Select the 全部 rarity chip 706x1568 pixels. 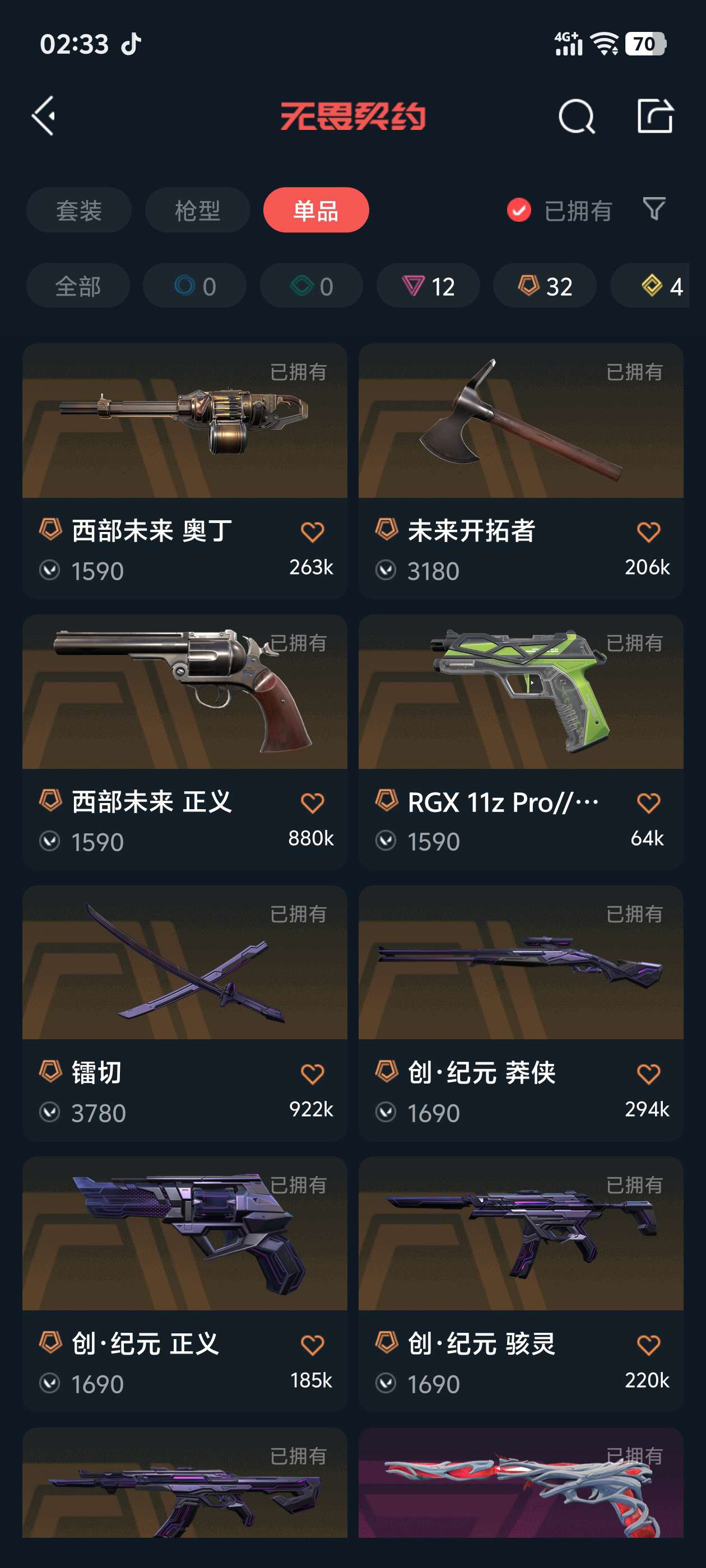pyautogui.click(x=78, y=286)
